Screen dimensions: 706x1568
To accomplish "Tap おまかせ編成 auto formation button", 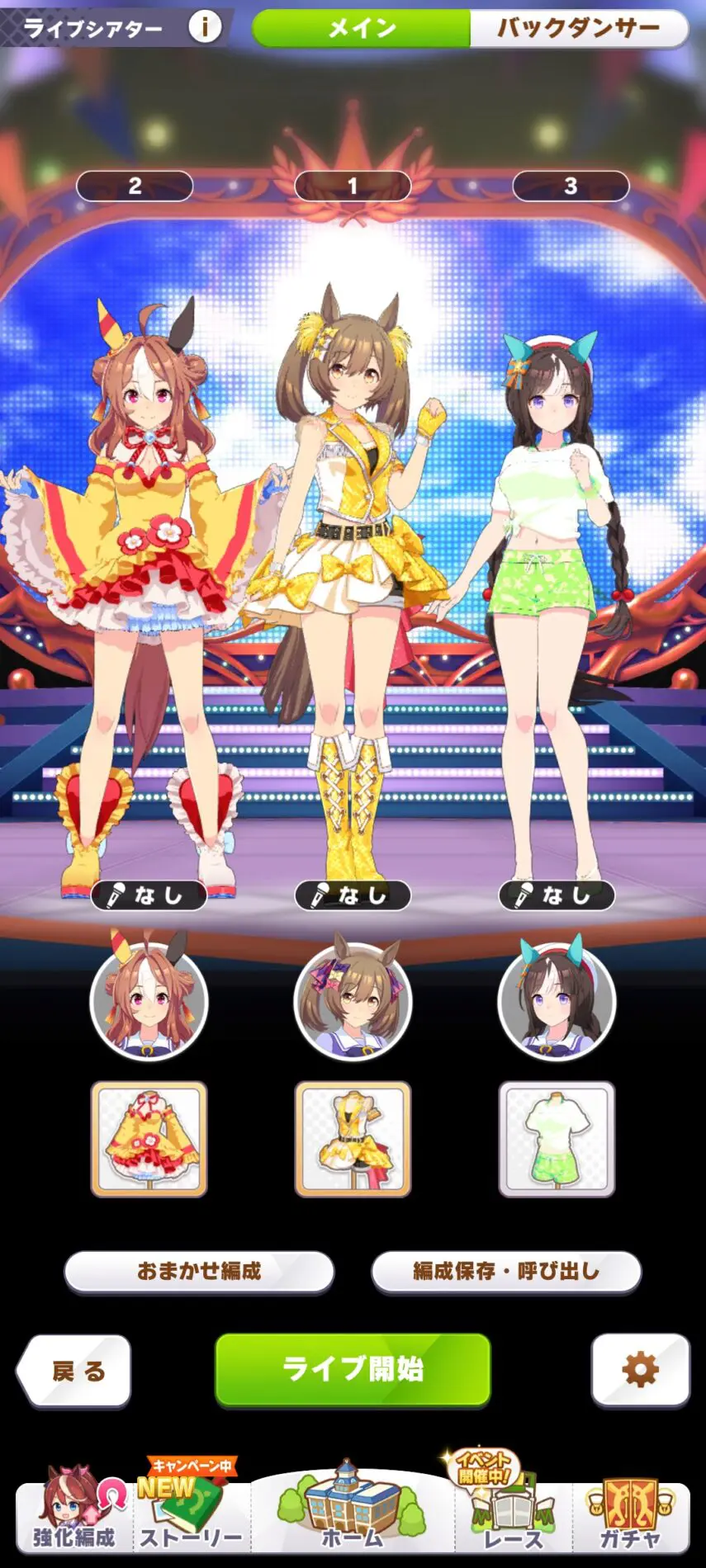I will pos(199,1271).
